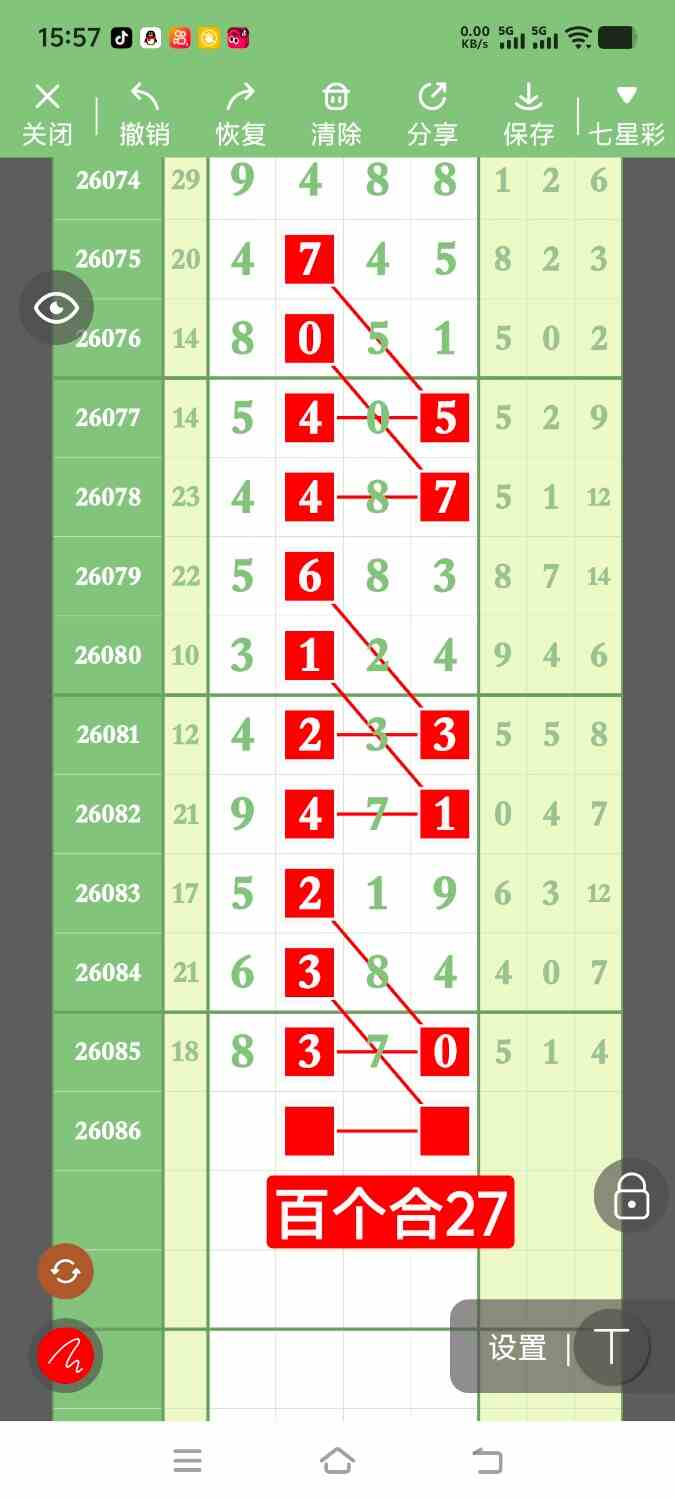Save the chart with 保存
This screenshot has height=1500, width=675.
[528, 115]
